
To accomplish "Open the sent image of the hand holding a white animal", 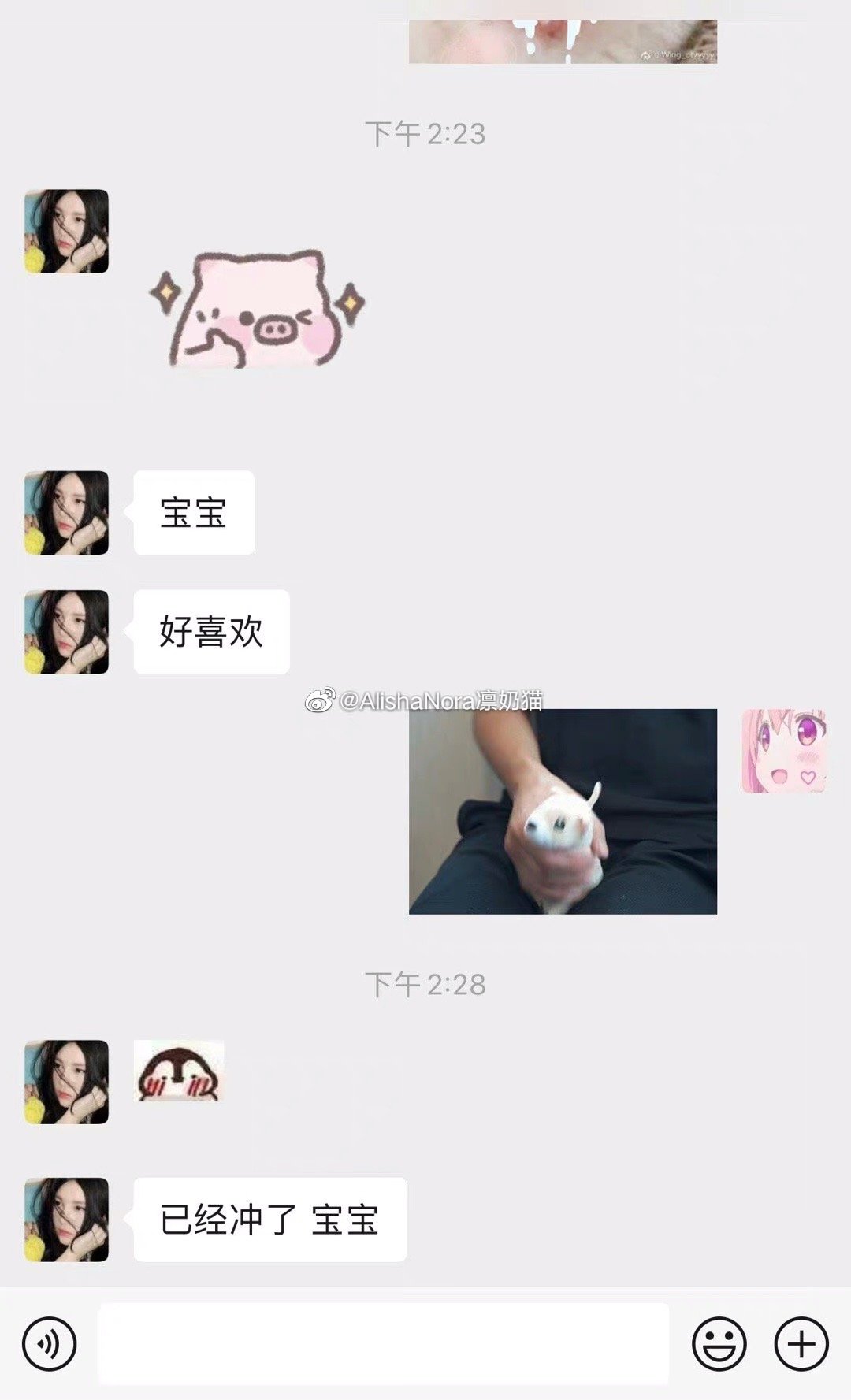I will coord(563,811).
